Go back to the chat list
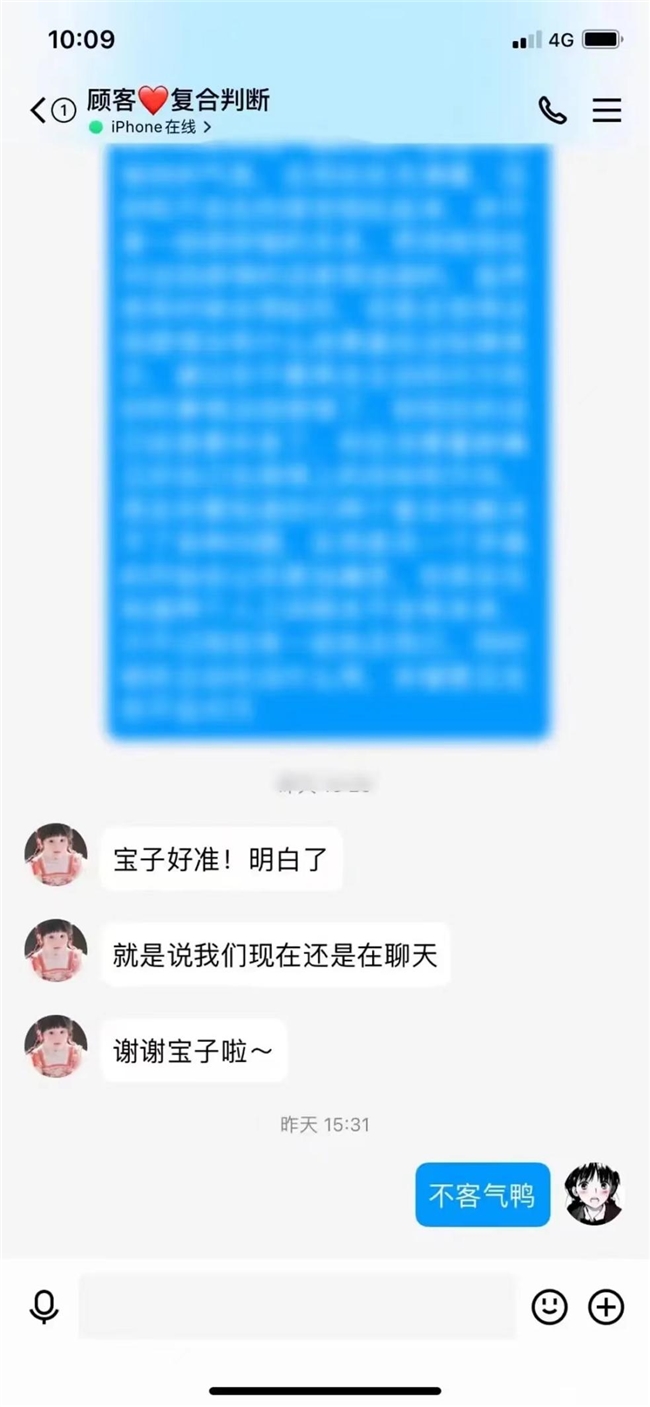This screenshot has width=650, height=1407. point(40,110)
